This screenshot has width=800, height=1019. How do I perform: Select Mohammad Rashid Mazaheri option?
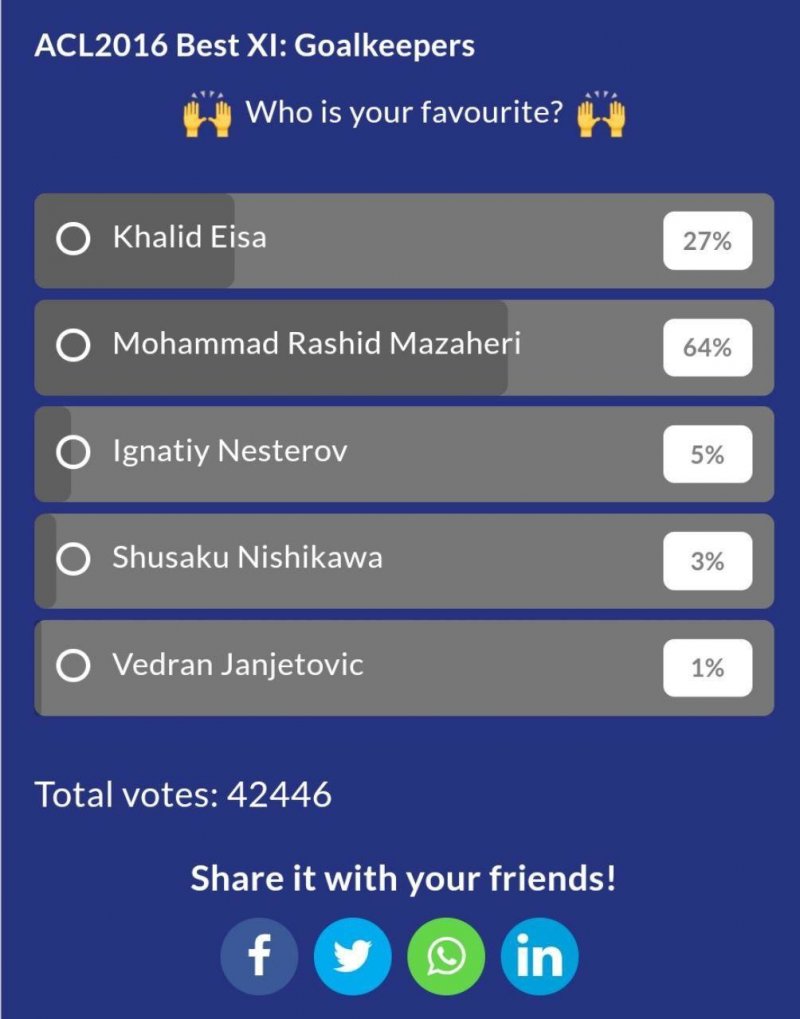(x=73, y=346)
